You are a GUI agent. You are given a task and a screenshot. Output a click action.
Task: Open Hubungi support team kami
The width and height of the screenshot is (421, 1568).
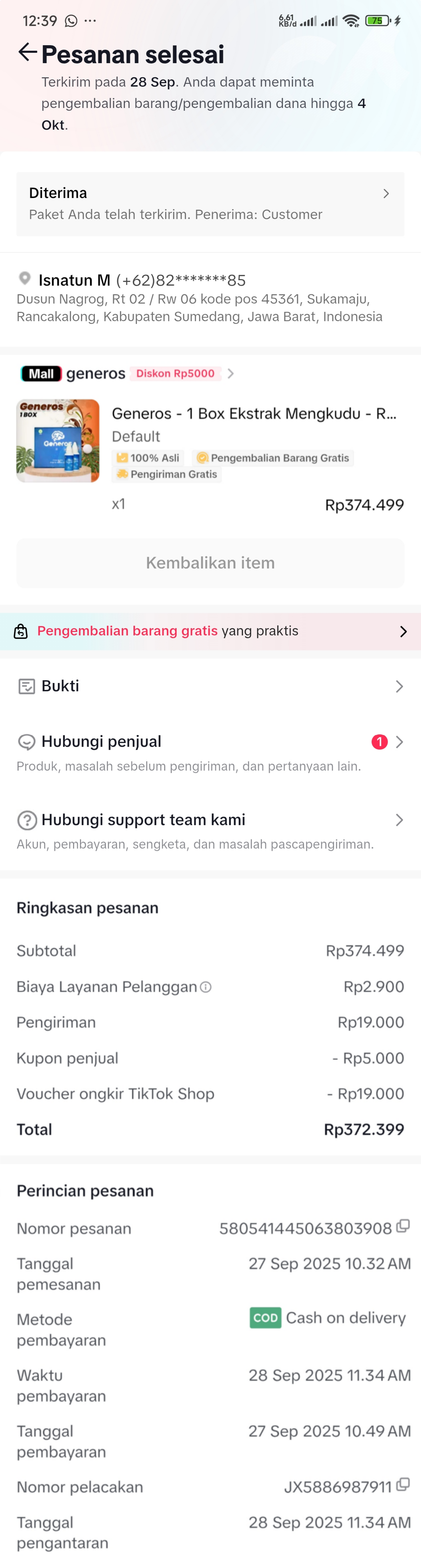[x=210, y=820]
